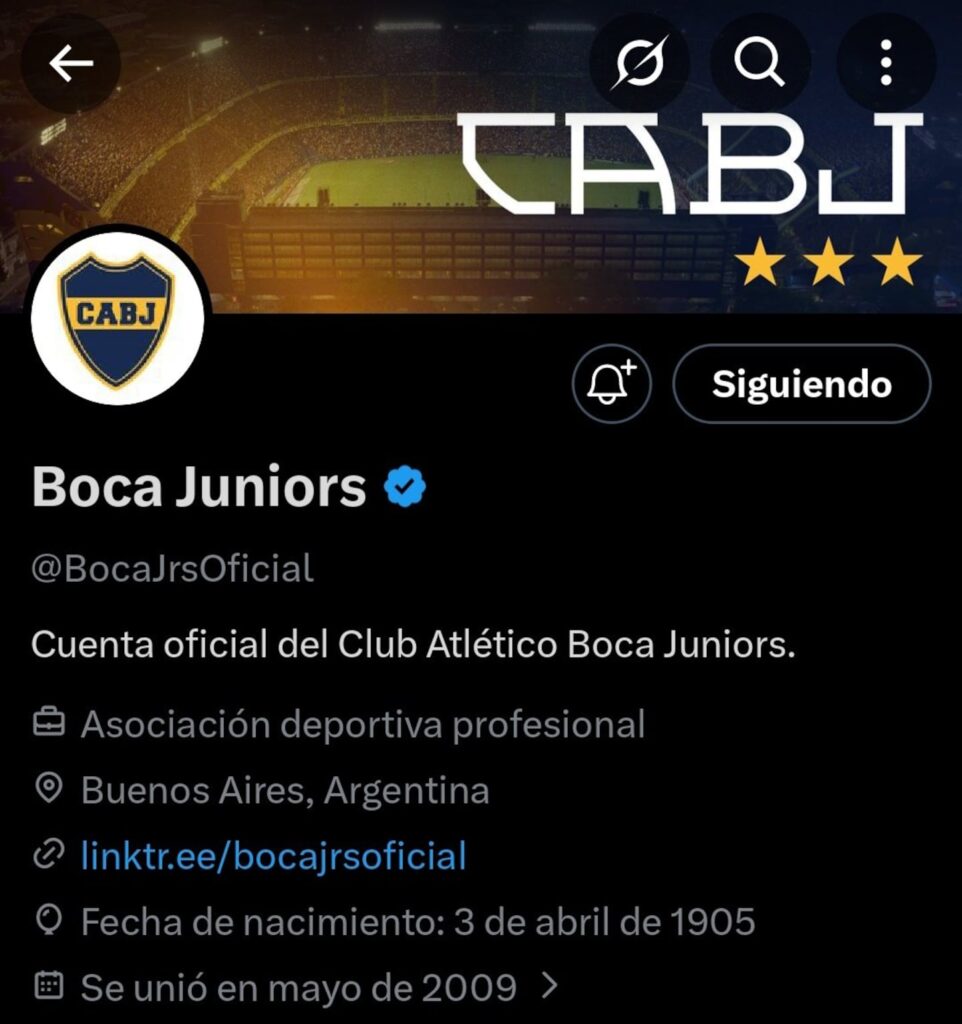Screen dimensions: 962x1024
Task: Open Grok from the profile header
Action: tap(641, 64)
